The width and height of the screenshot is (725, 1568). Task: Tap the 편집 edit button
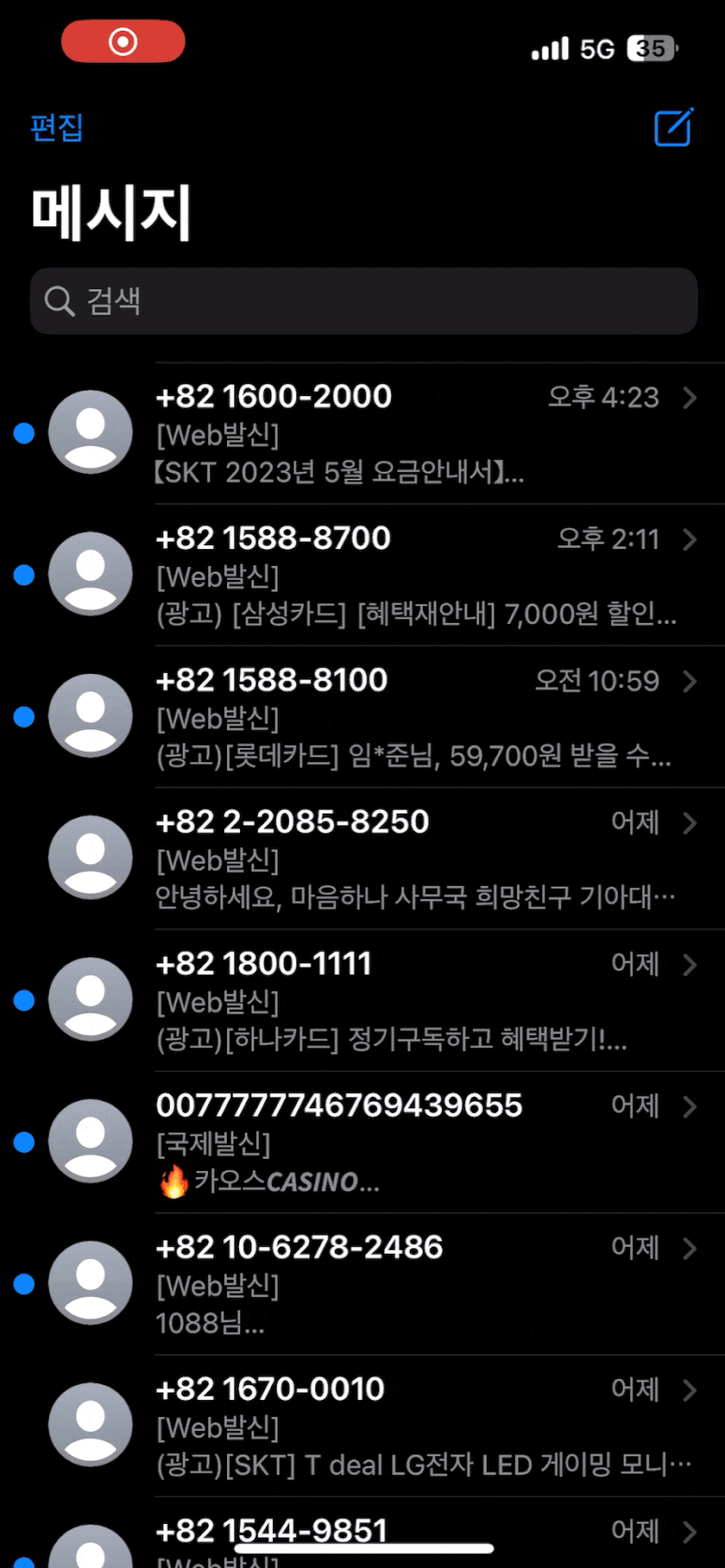pyautogui.click(x=57, y=128)
